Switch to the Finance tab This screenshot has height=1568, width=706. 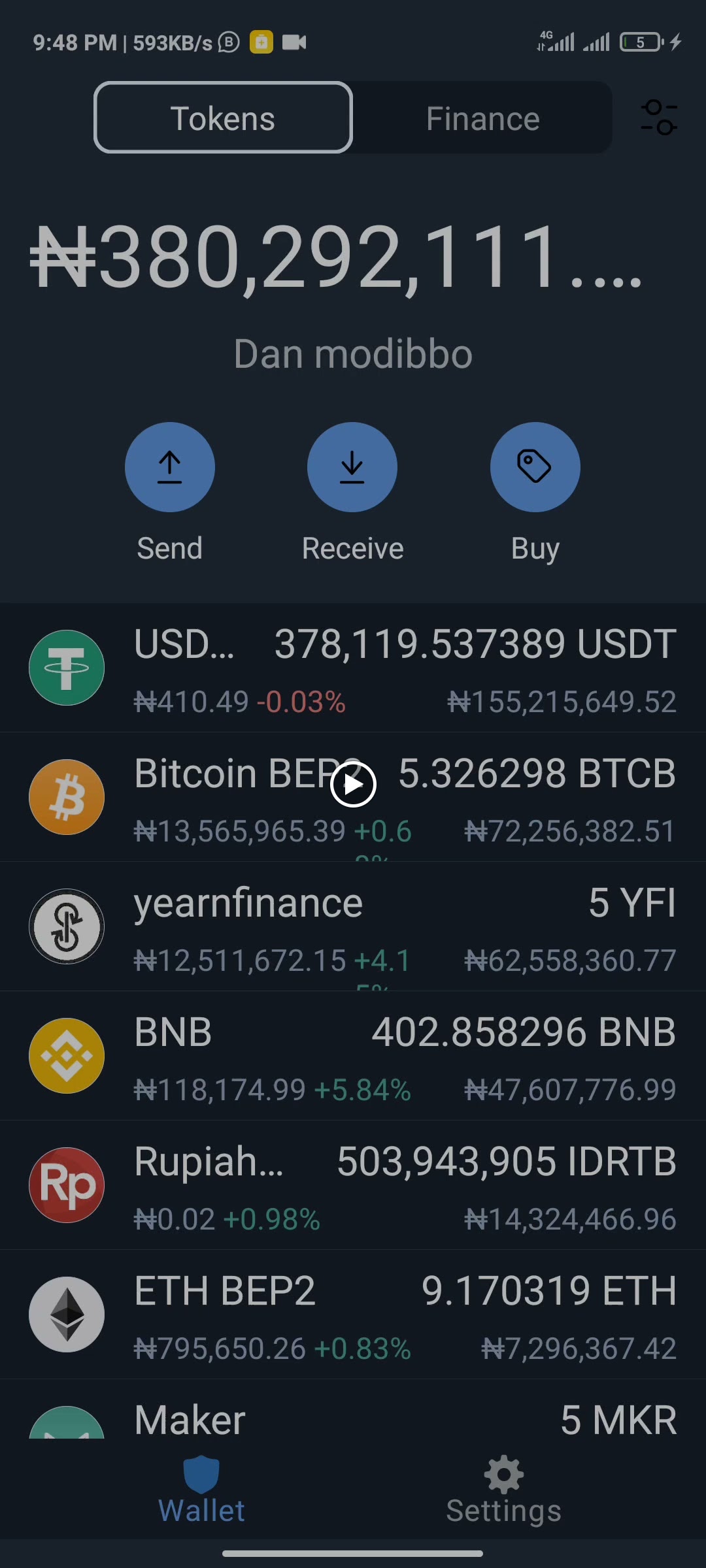coord(482,118)
